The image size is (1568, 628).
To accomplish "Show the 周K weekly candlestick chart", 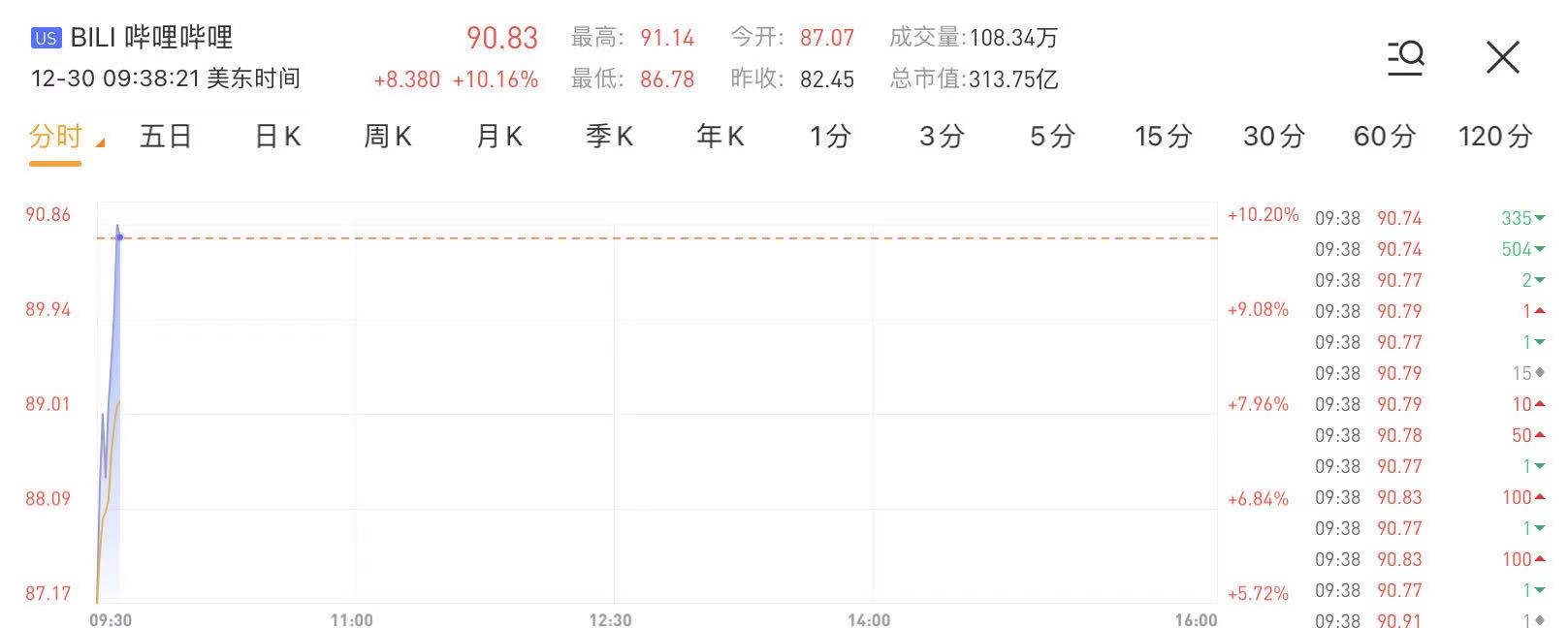I will (388, 137).
